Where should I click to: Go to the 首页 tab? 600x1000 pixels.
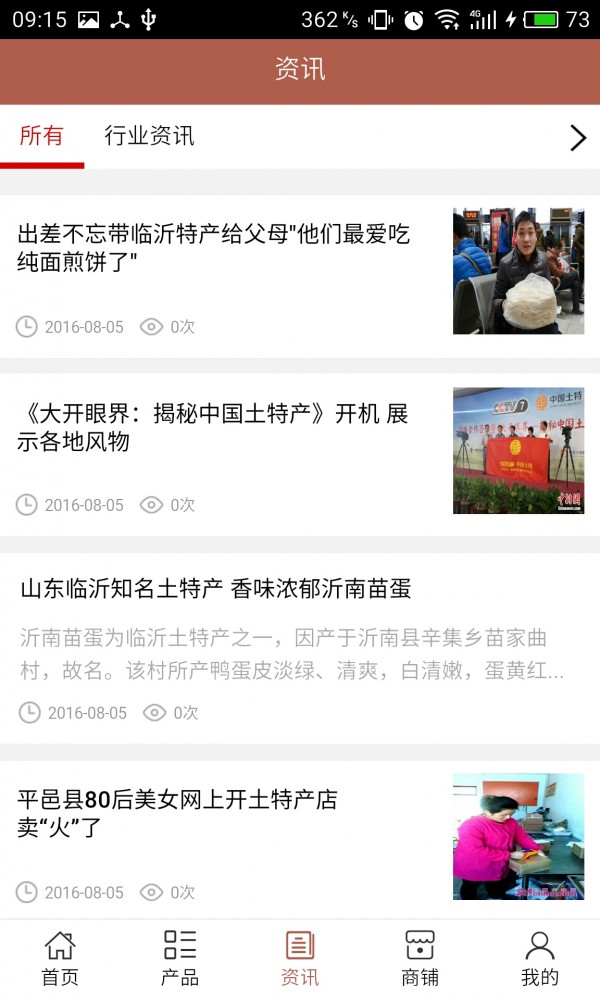(x=60, y=958)
